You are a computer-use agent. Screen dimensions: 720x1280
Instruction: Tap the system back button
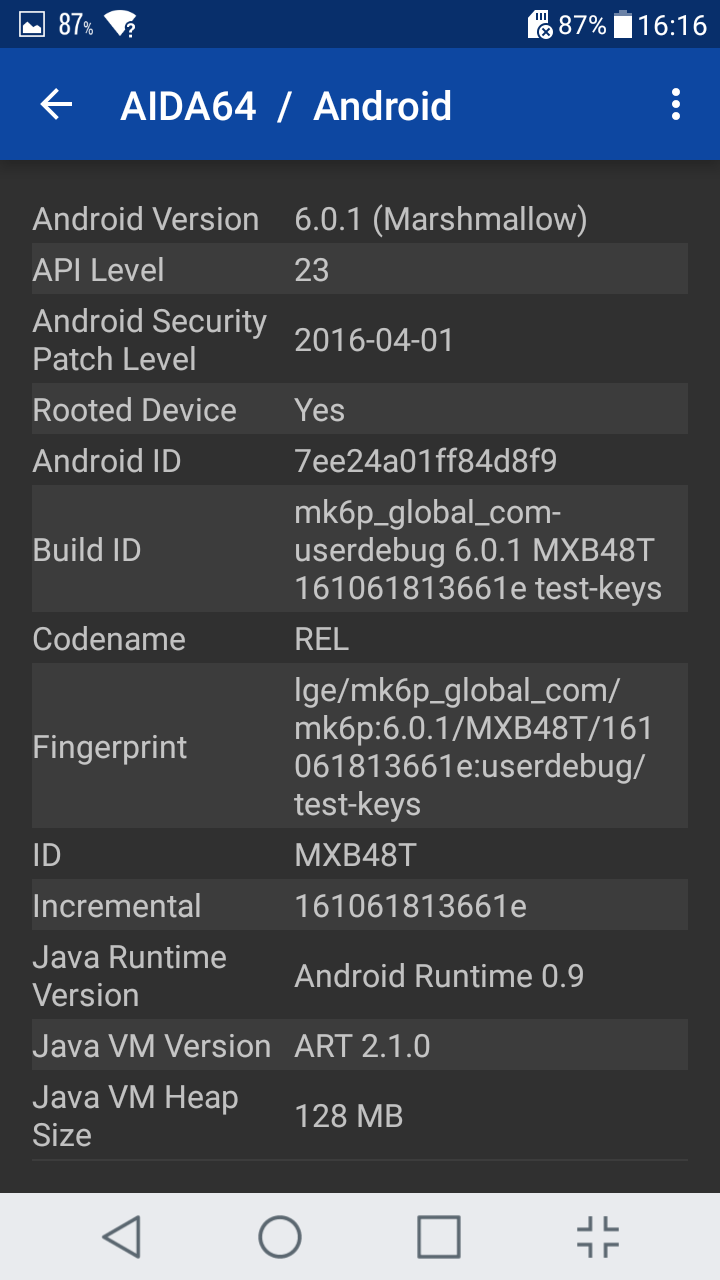pos(121,1237)
